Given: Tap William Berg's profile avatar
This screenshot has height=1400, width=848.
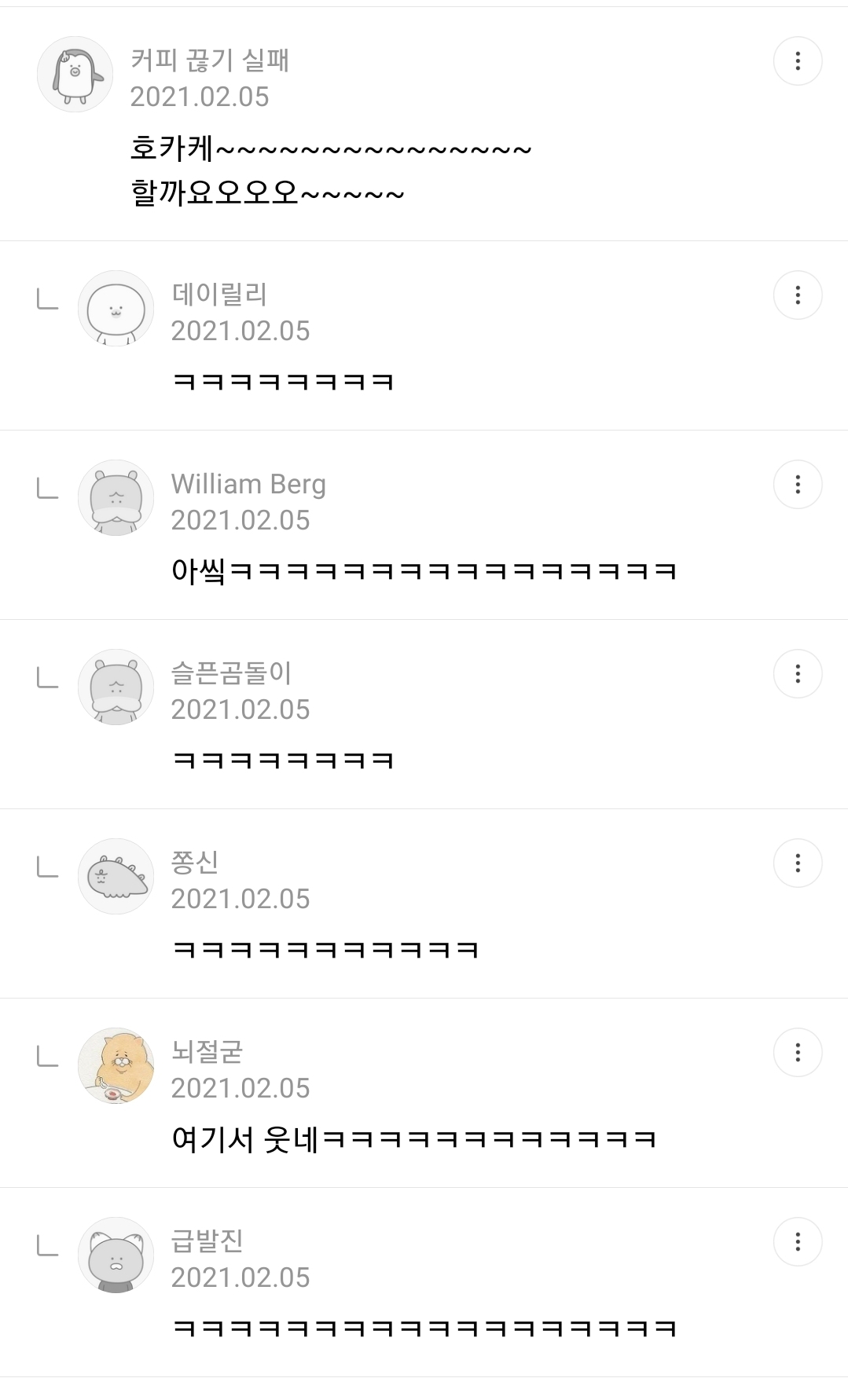Looking at the screenshot, I should [116, 498].
